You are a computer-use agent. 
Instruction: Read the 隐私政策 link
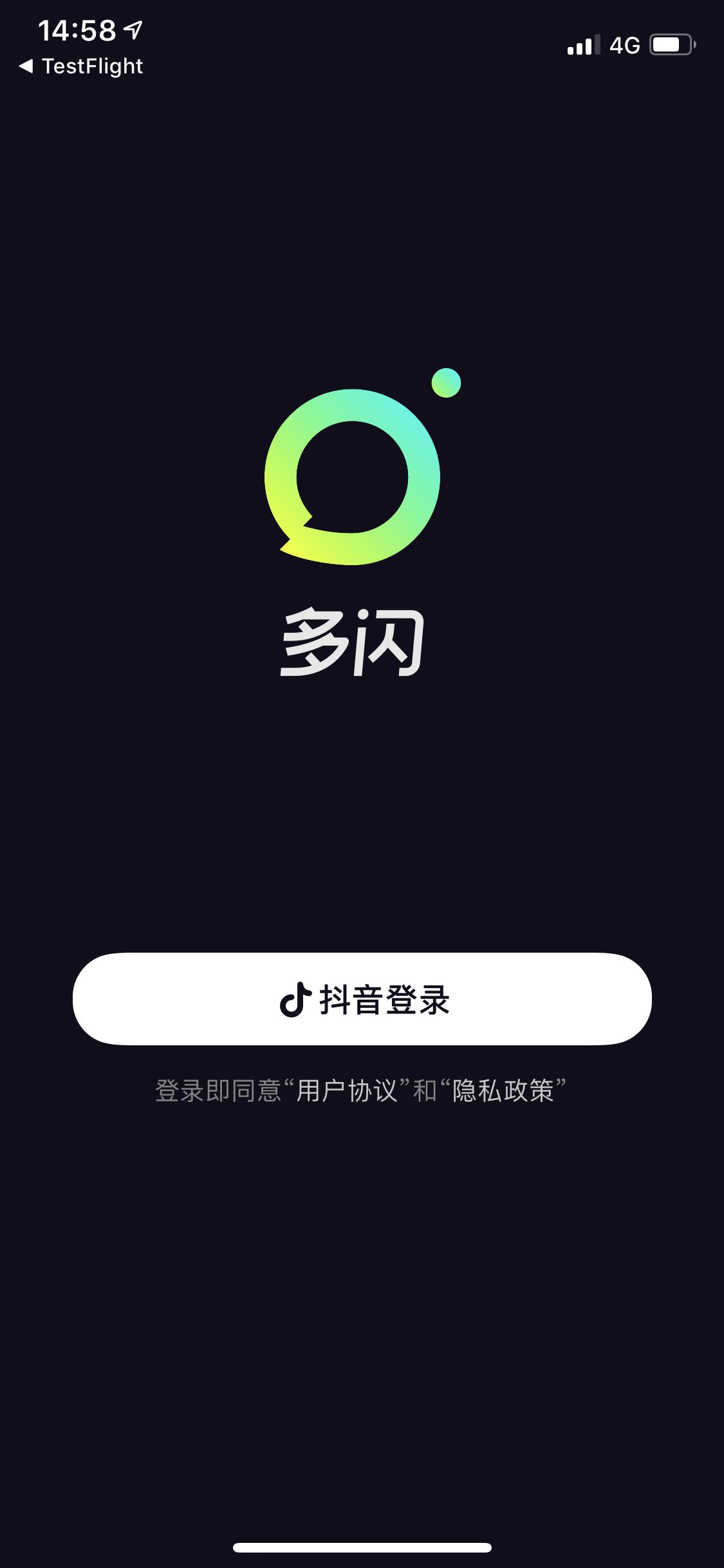(503, 1092)
